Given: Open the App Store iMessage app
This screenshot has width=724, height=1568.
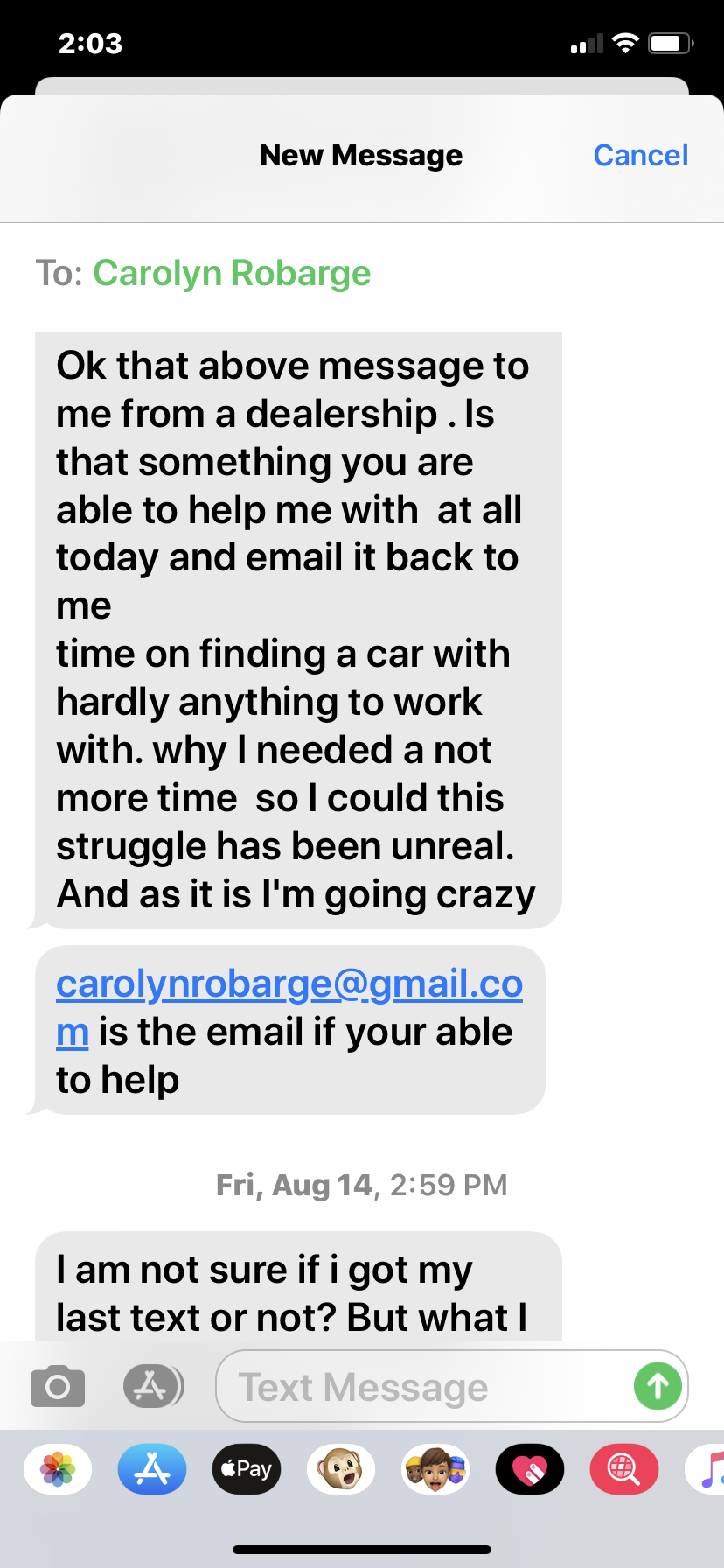Looking at the screenshot, I should tap(152, 1469).
